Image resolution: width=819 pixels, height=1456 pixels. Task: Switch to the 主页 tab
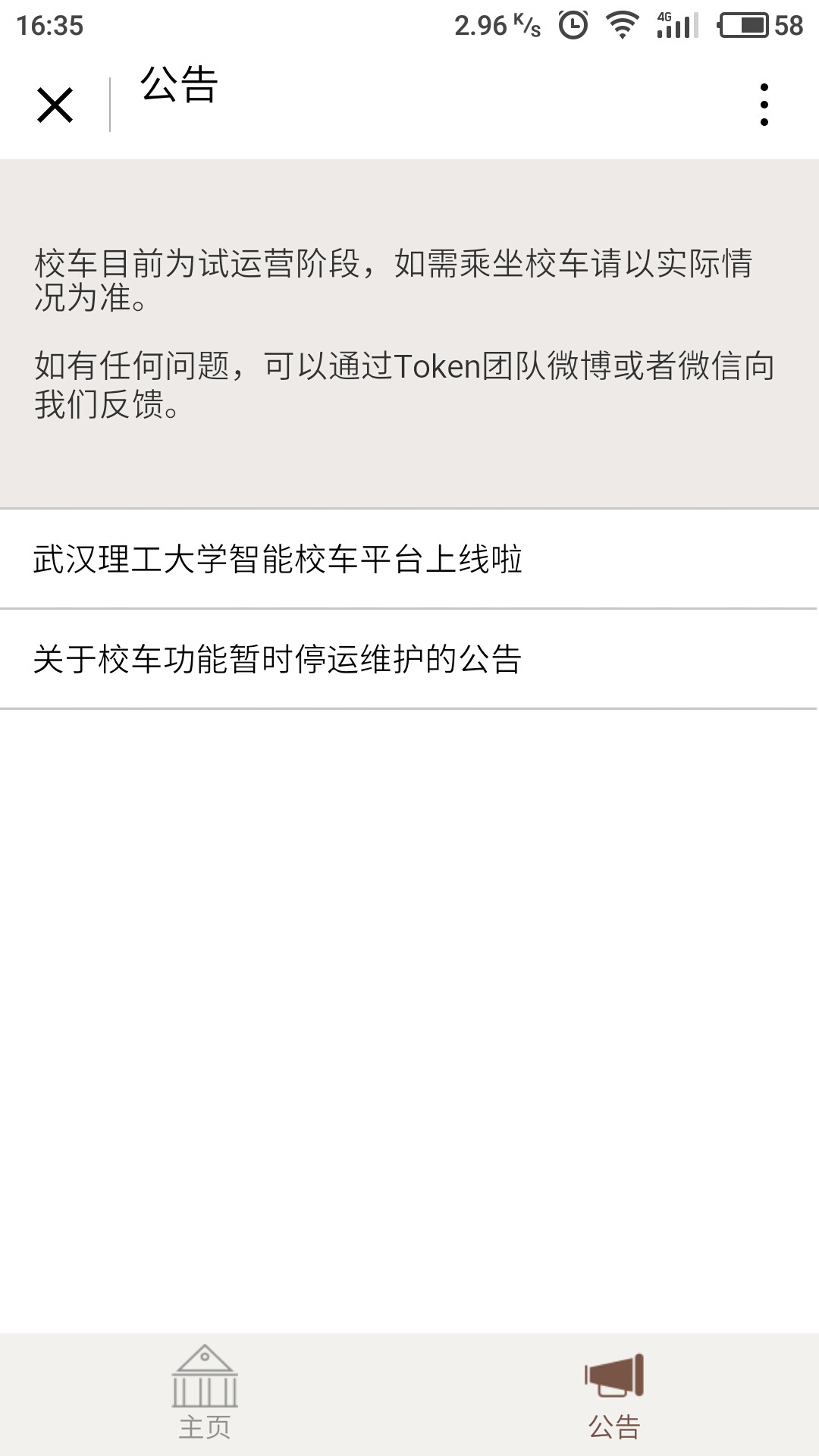[205, 1394]
